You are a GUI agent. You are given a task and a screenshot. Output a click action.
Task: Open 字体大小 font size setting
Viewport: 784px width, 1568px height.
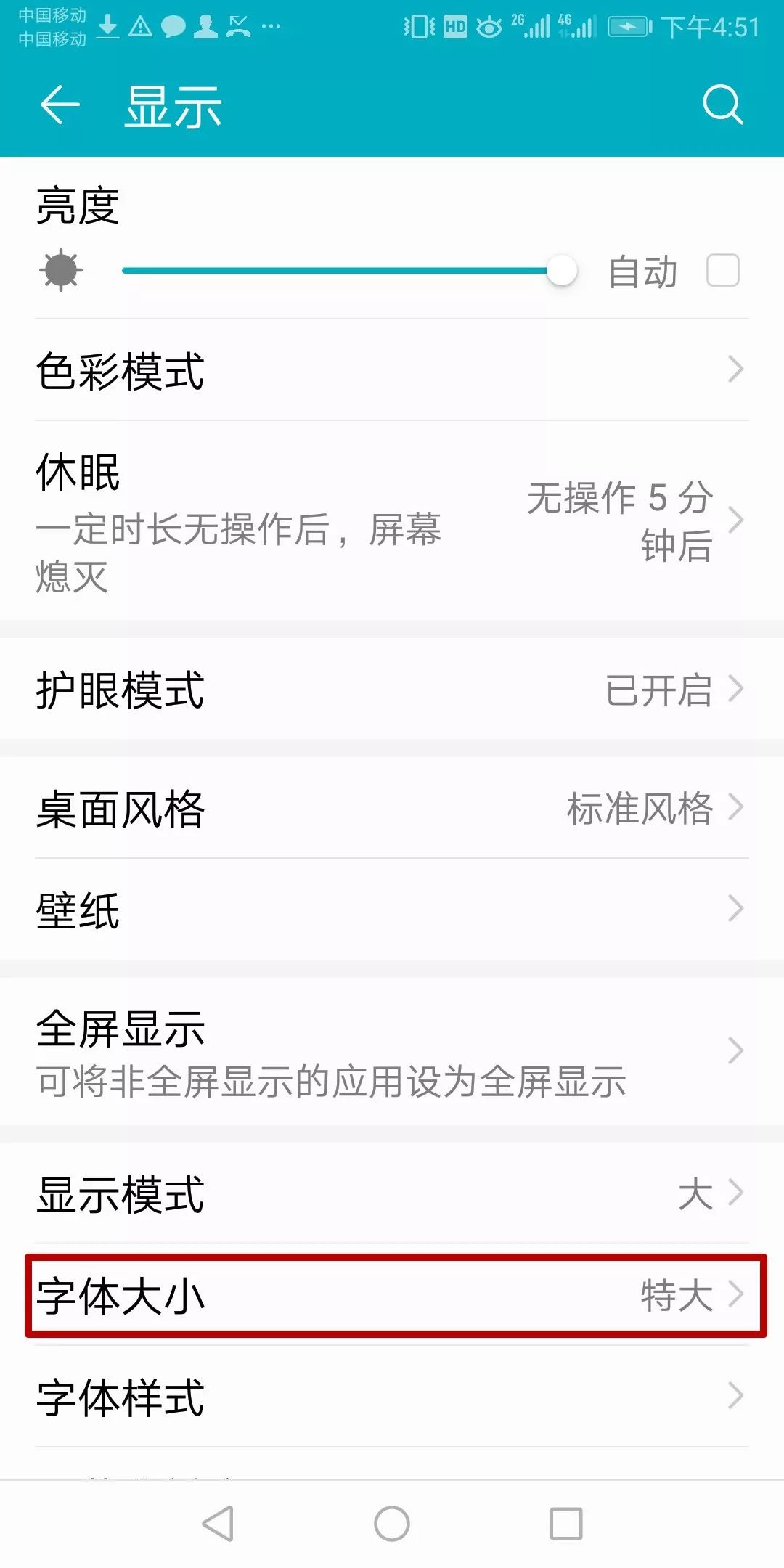(396, 1295)
